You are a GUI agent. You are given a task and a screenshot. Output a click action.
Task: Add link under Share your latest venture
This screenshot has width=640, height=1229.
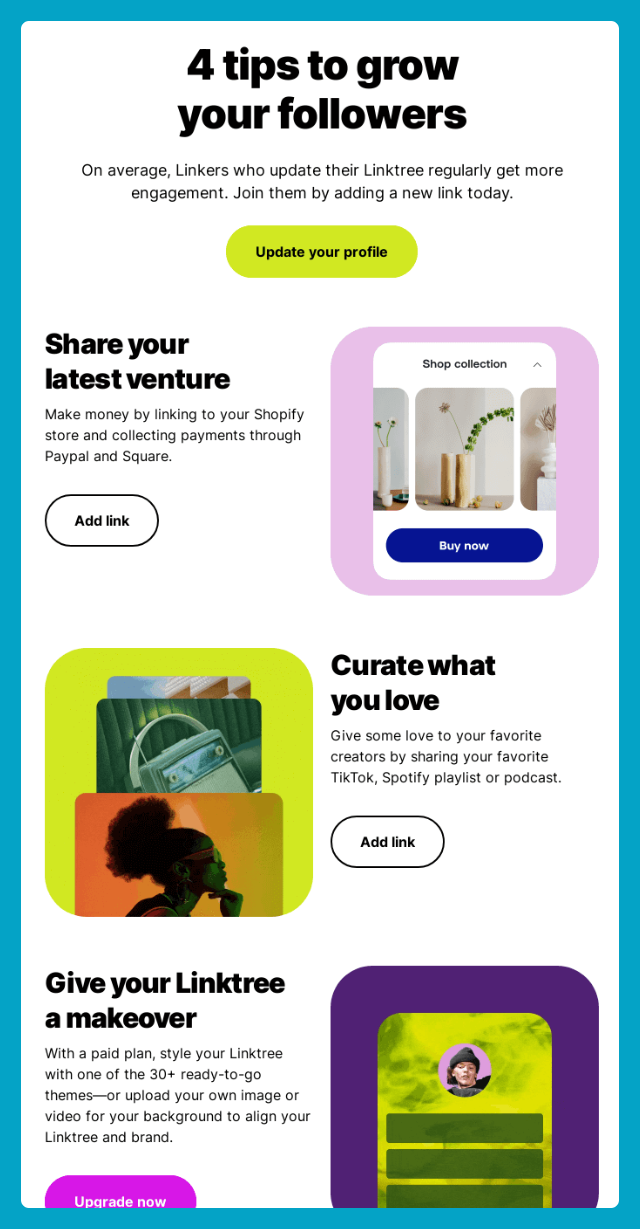(x=102, y=521)
